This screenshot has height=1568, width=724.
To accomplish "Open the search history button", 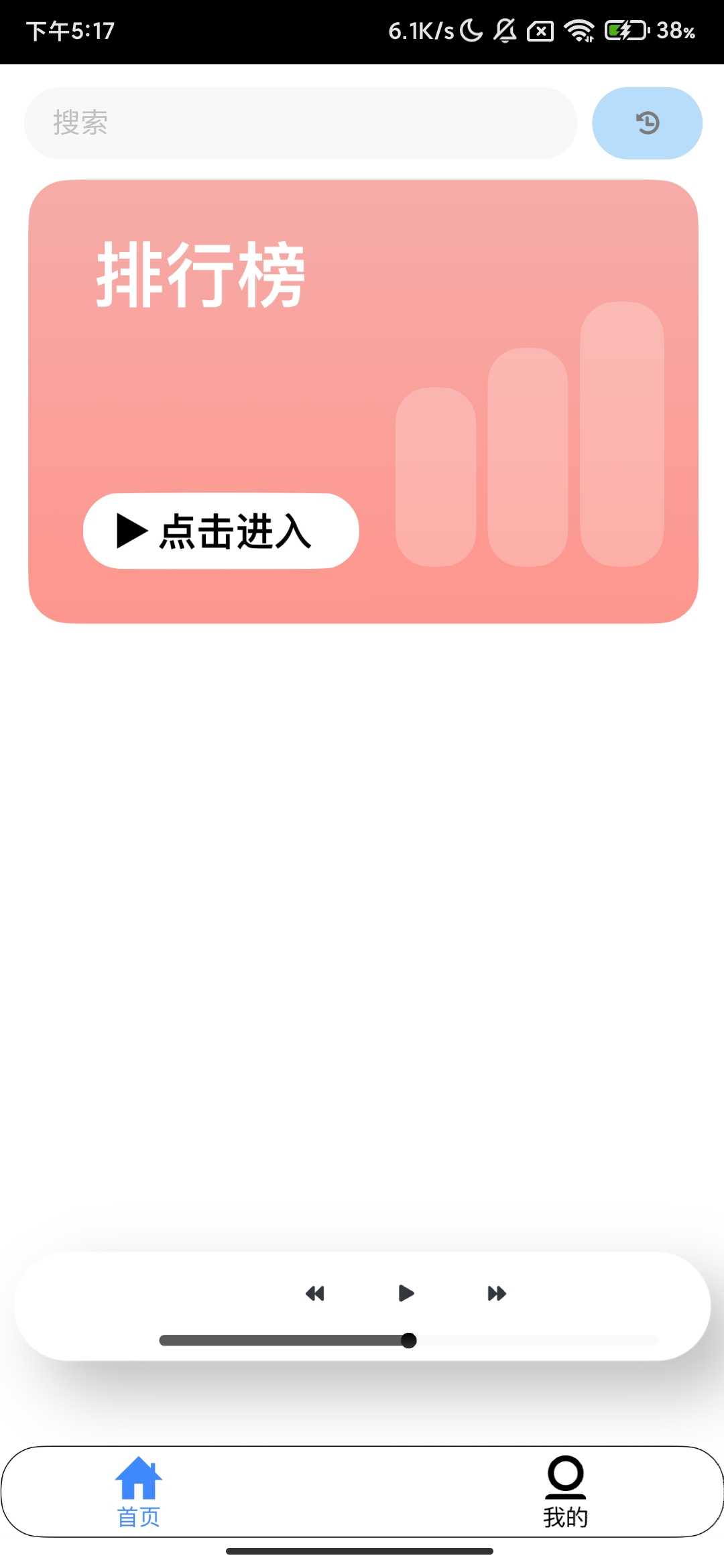I will (x=647, y=123).
